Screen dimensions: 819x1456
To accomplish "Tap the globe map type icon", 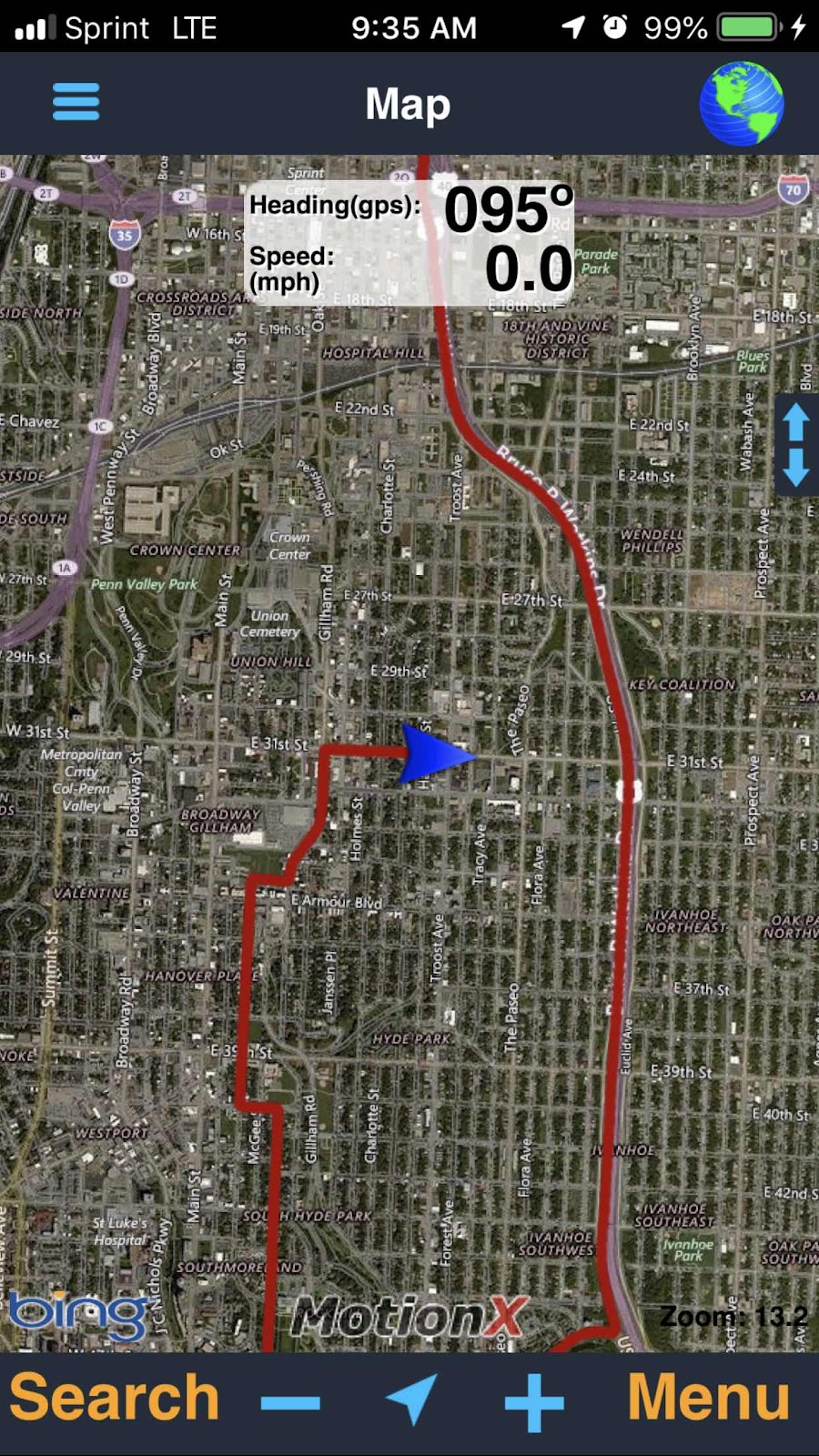I will 741,103.
